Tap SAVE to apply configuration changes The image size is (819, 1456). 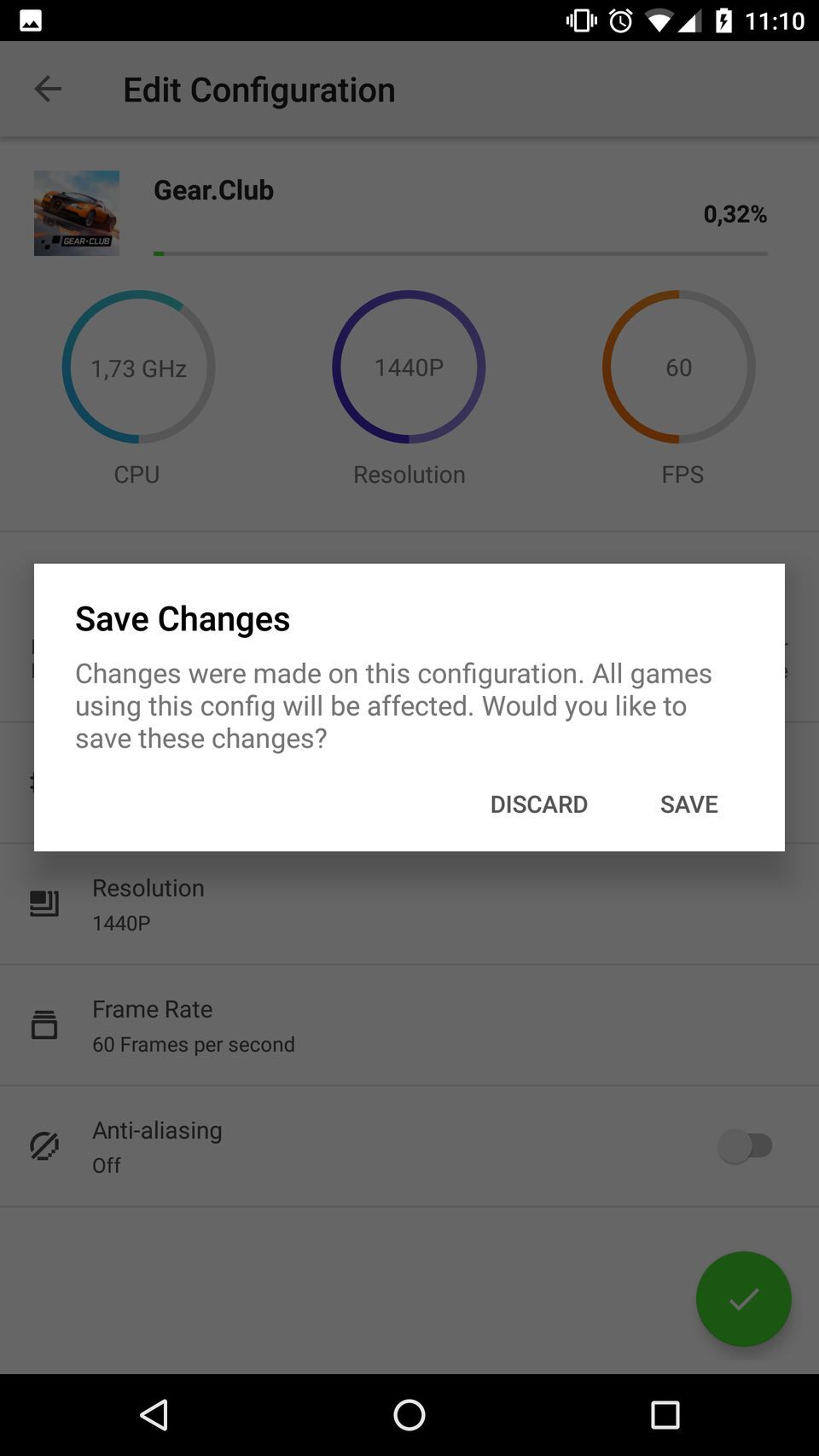pyautogui.click(x=688, y=803)
